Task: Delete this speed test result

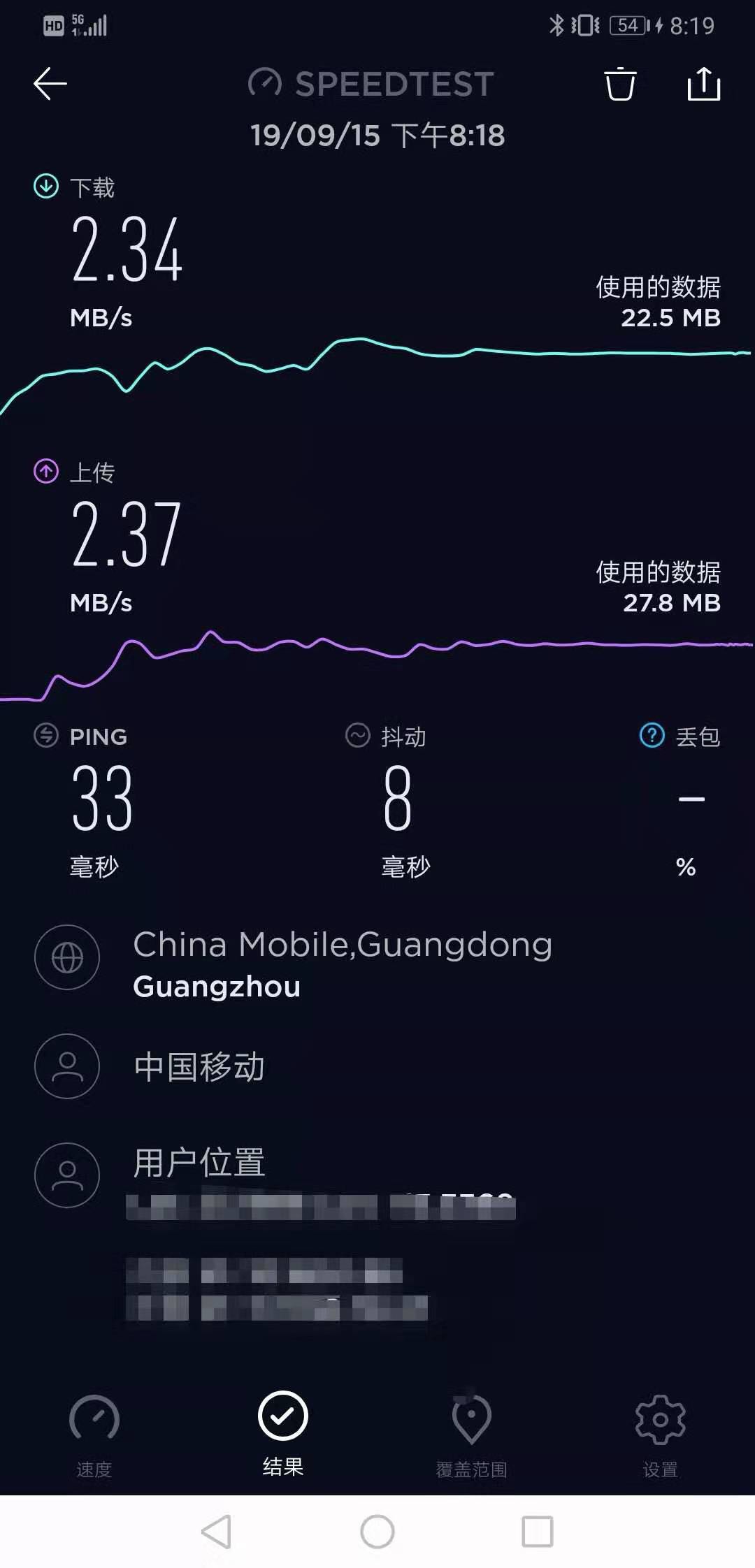Action: click(x=619, y=85)
